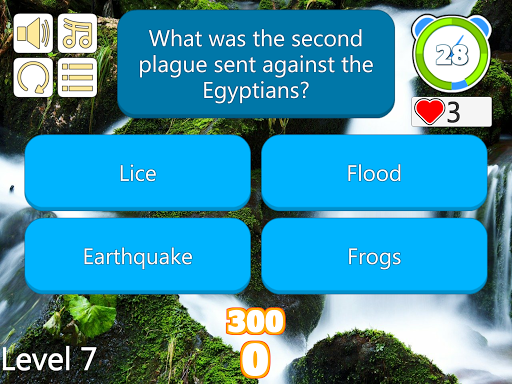This screenshot has height=384, width=512.
Task: Tap the circular restart arrow icon
Action: click(33, 77)
